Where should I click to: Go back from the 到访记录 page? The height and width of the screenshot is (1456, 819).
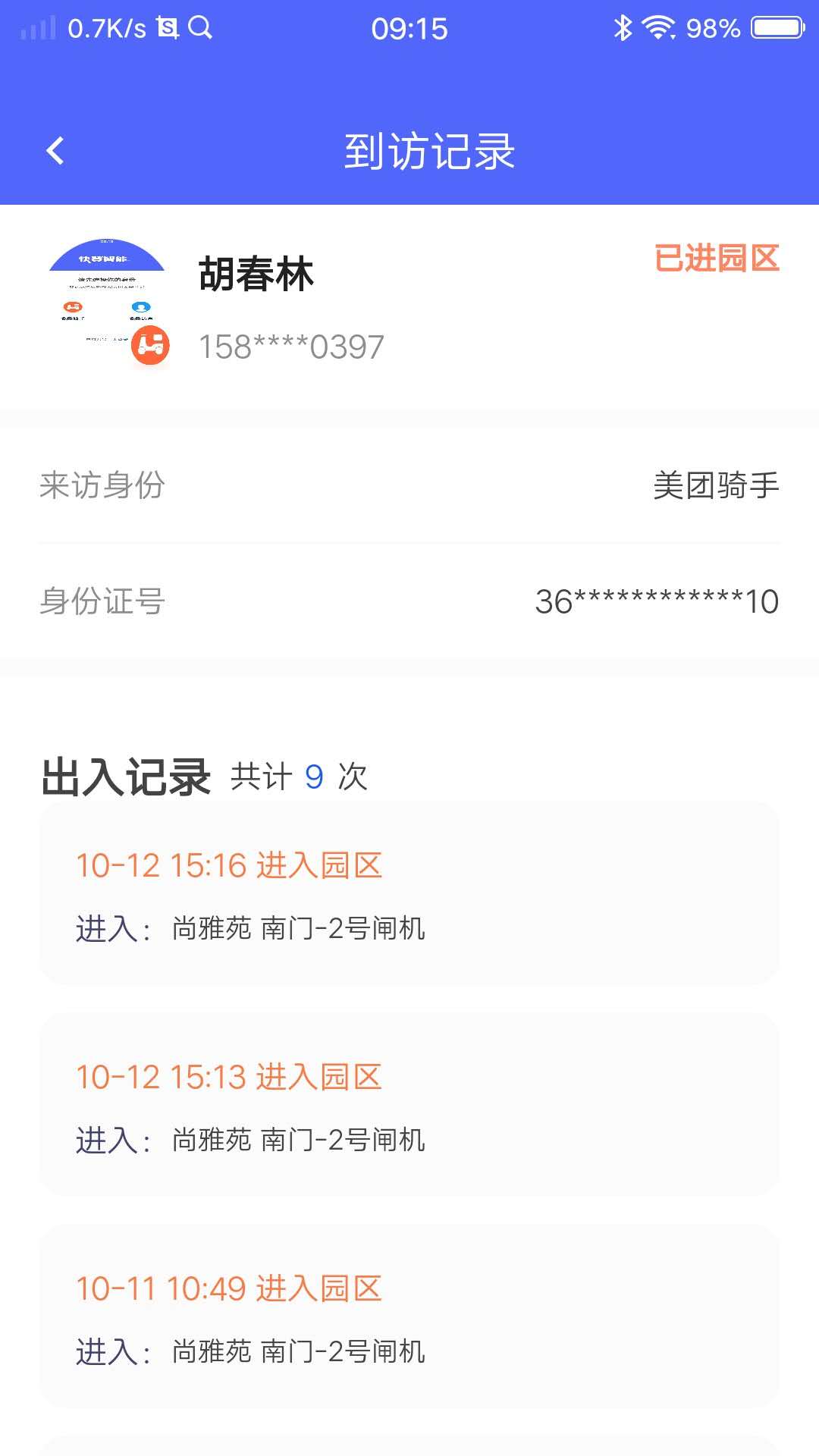pyautogui.click(x=55, y=151)
